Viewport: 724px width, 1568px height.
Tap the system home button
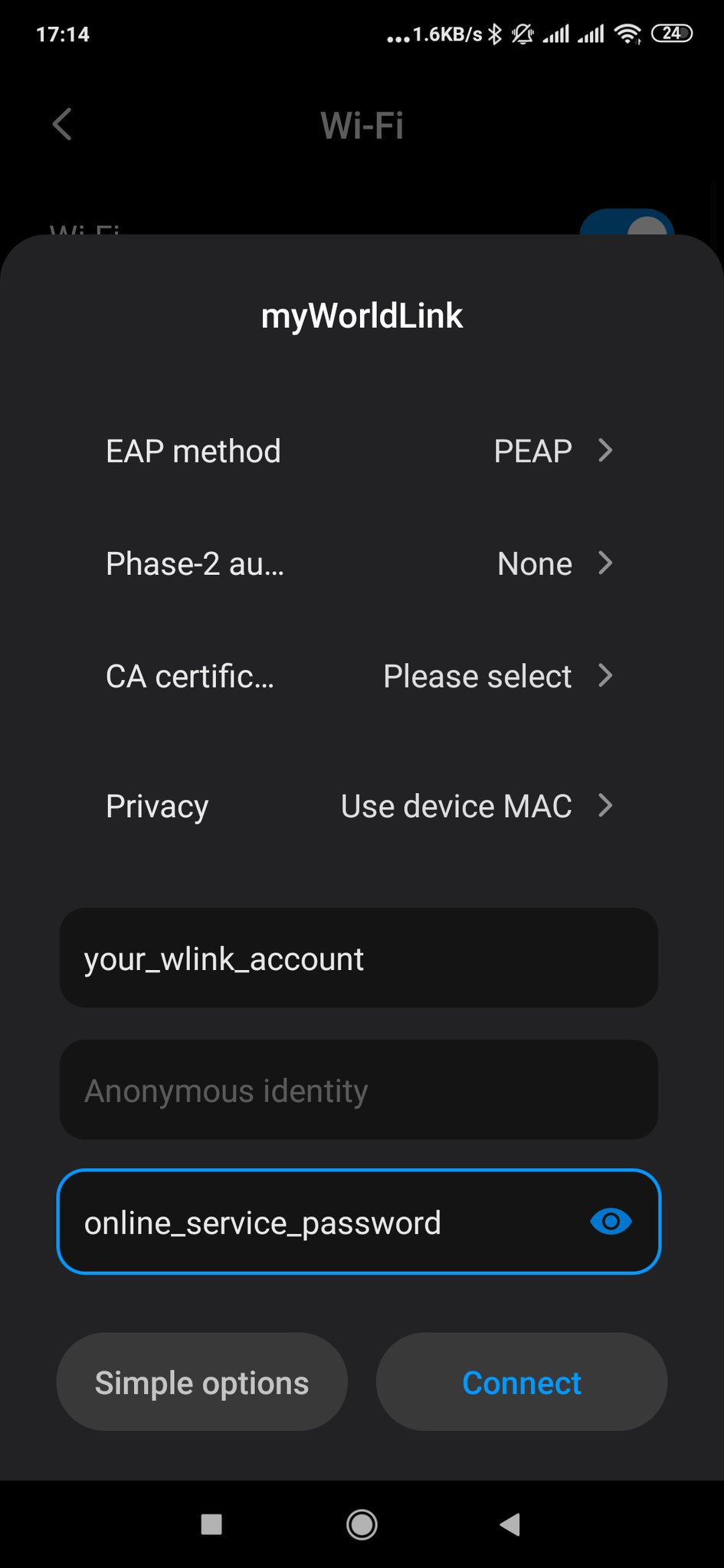[362, 1524]
